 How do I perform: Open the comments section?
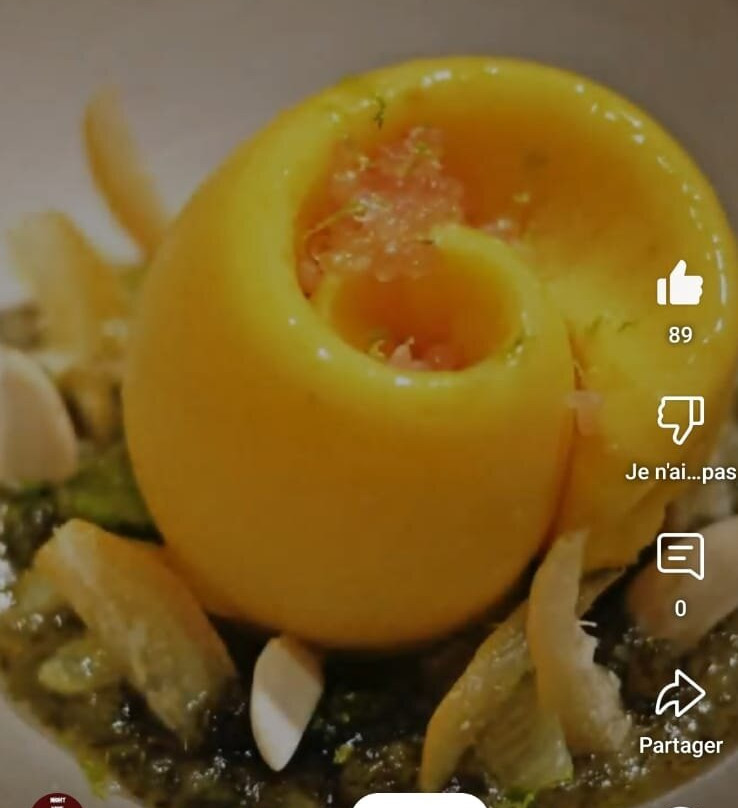680,556
